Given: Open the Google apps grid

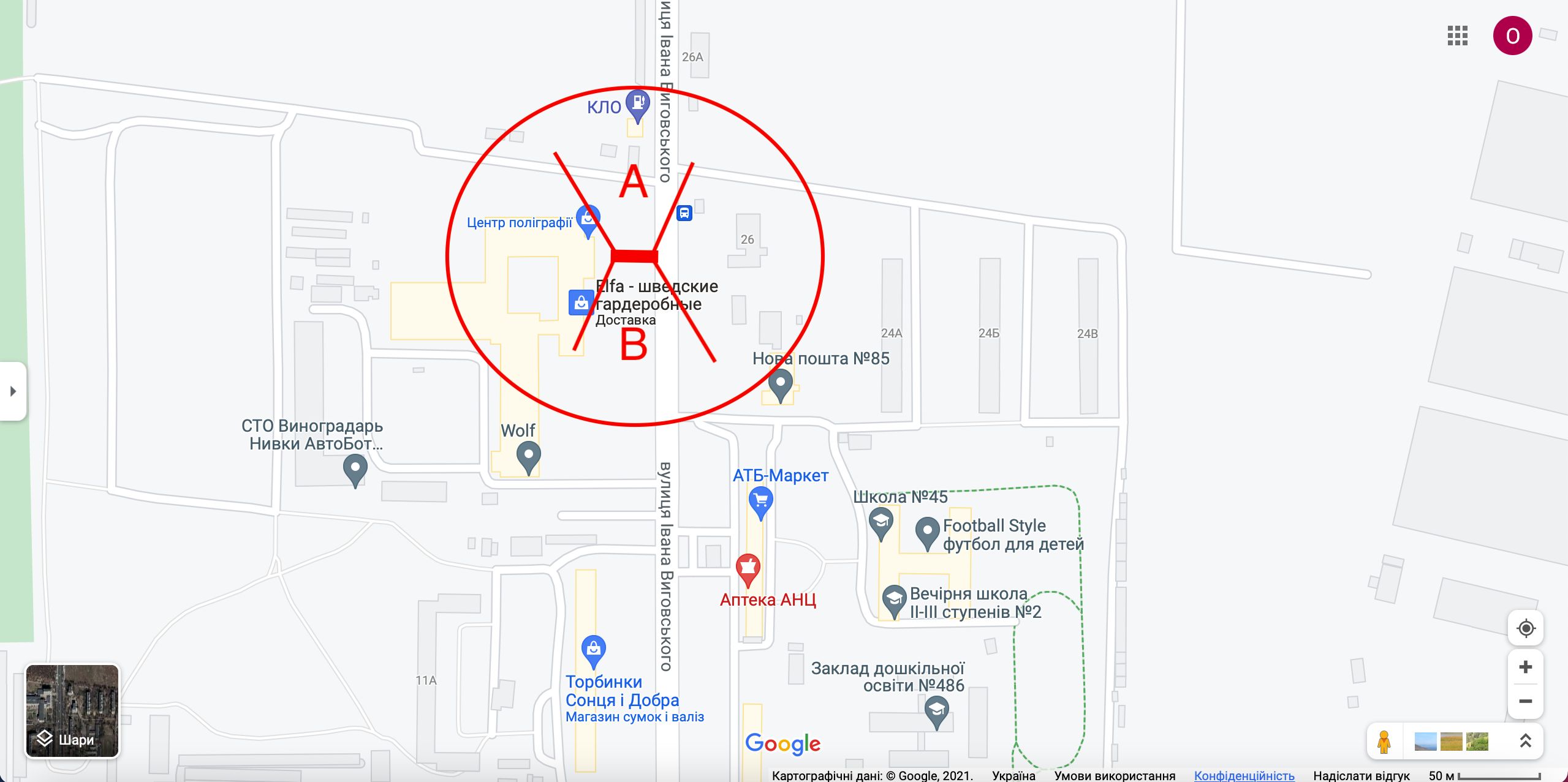Looking at the screenshot, I should pos(1457,36).
